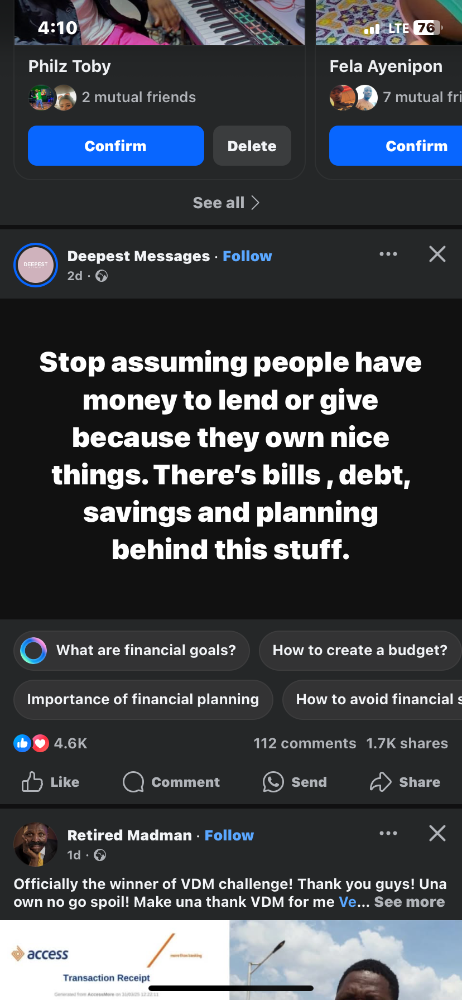Delete Philz Toby's friend request
Image resolution: width=462 pixels, height=1000 pixels.
click(252, 146)
